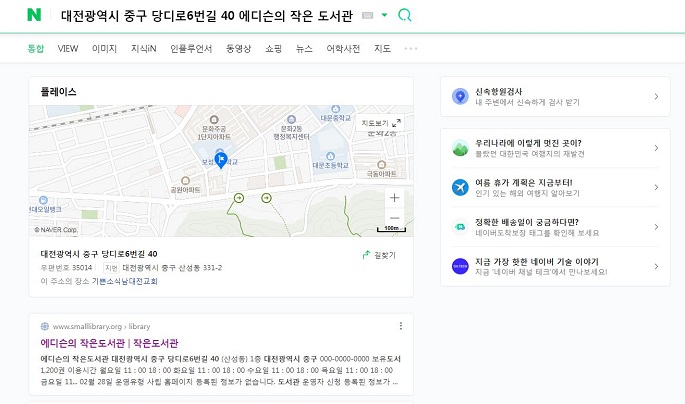Switch to the 뉴스 tab
Image resolution: width=685 pixels, height=404 pixels.
coord(304,48)
